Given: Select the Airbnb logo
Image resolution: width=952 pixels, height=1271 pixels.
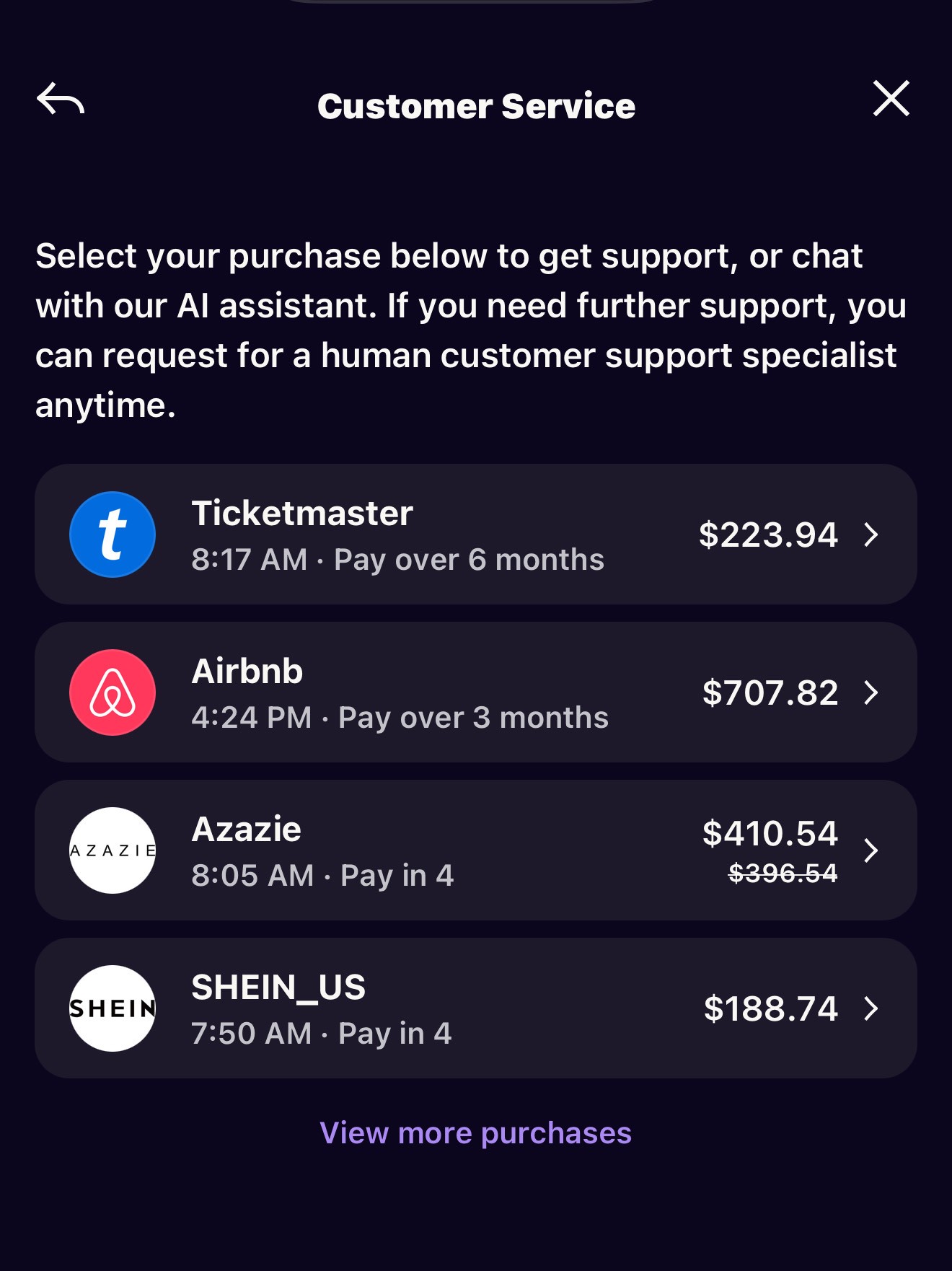Looking at the screenshot, I should (x=113, y=691).
